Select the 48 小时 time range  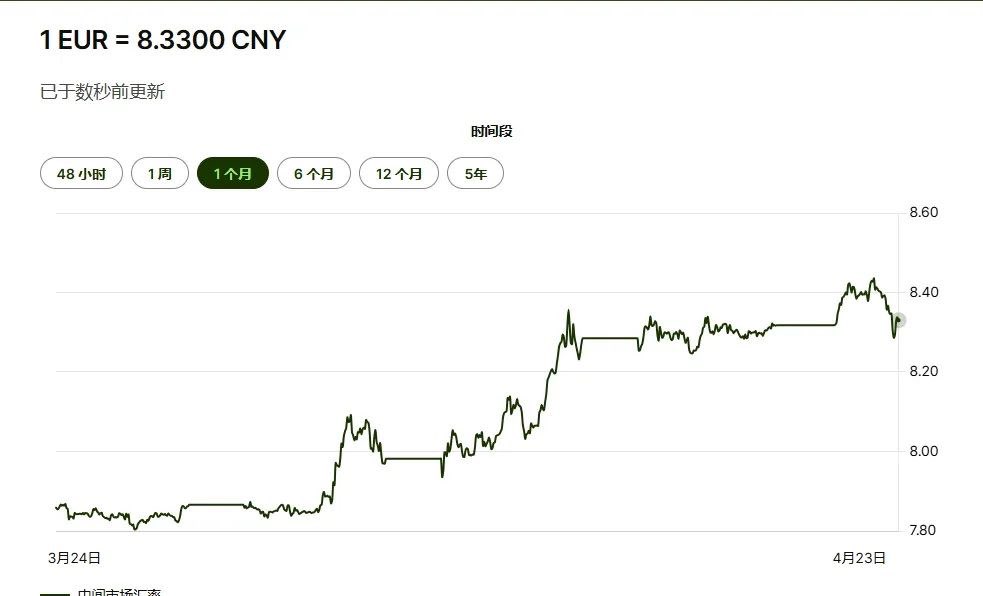pyautogui.click(x=81, y=174)
